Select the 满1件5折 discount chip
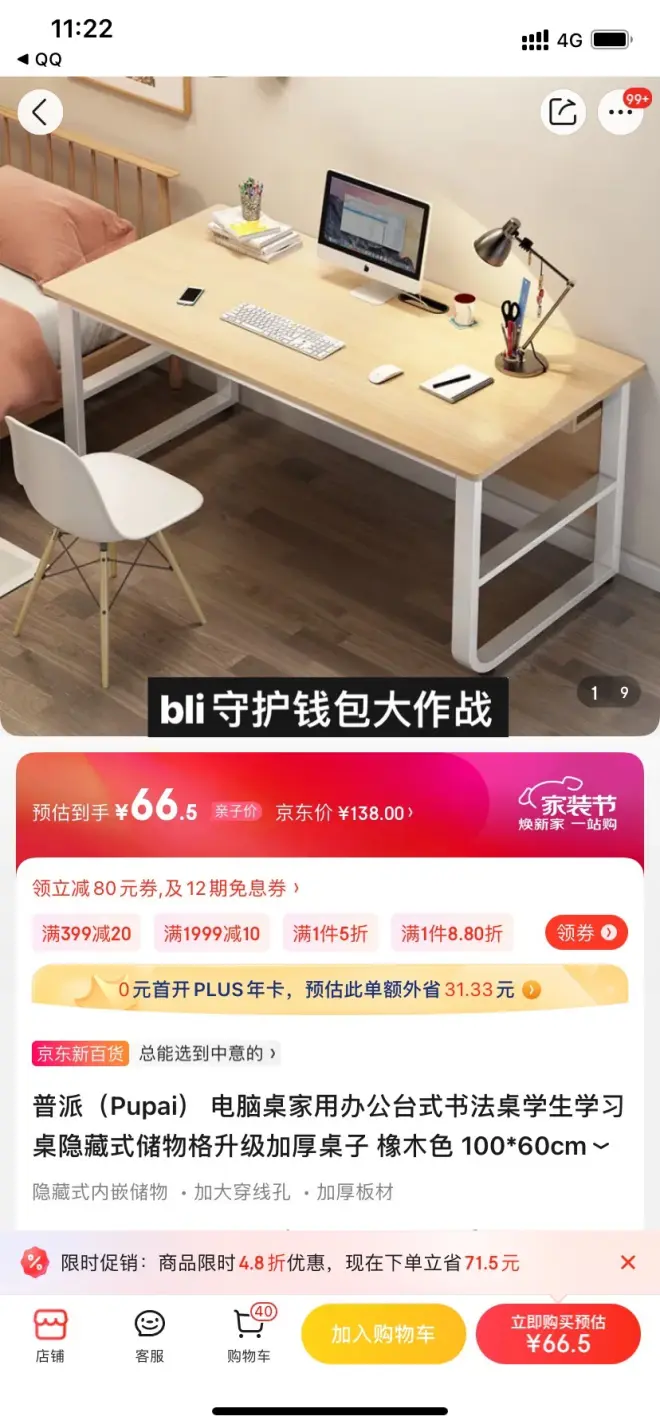Screen dimensions: 660x1428 pyautogui.click(x=330, y=934)
